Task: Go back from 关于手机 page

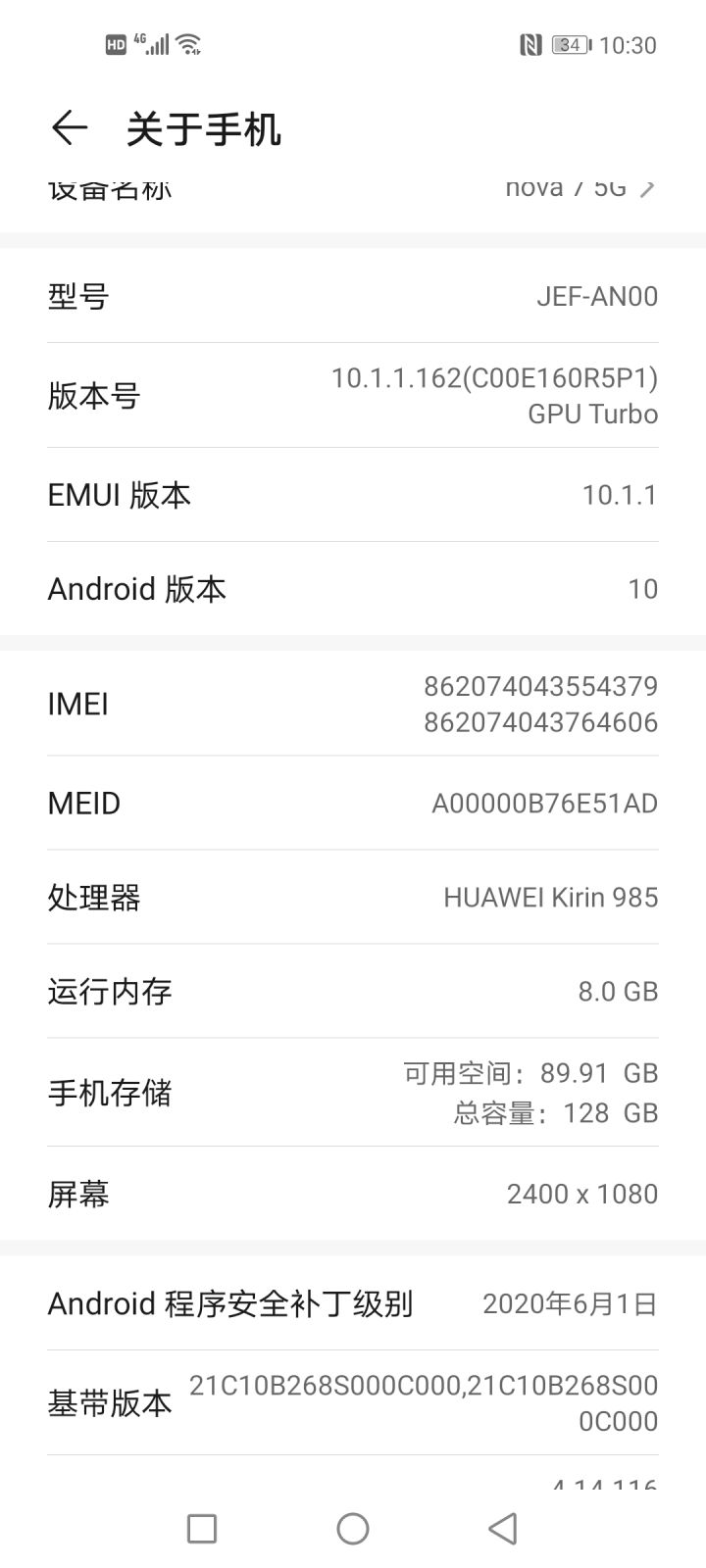Action: point(69,128)
